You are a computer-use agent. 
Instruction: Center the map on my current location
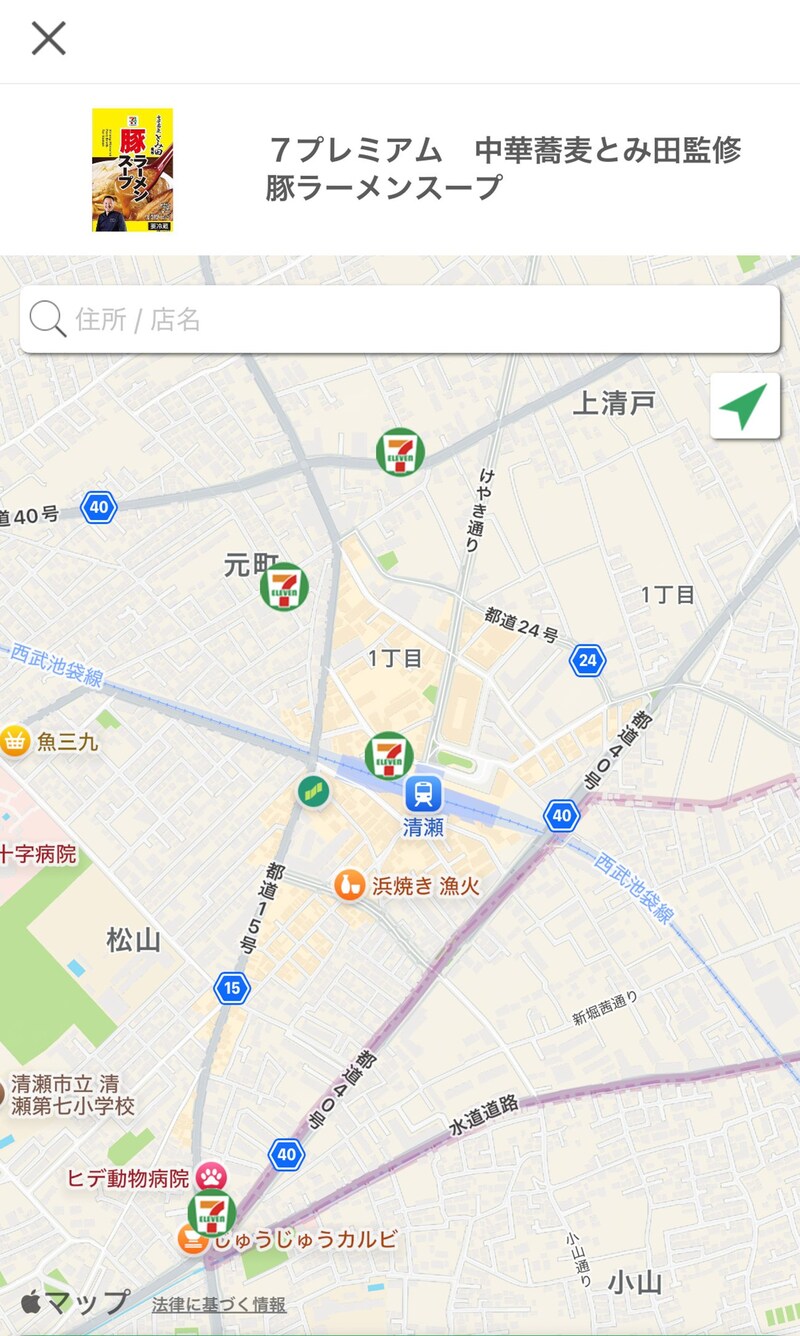[x=745, y=406]
